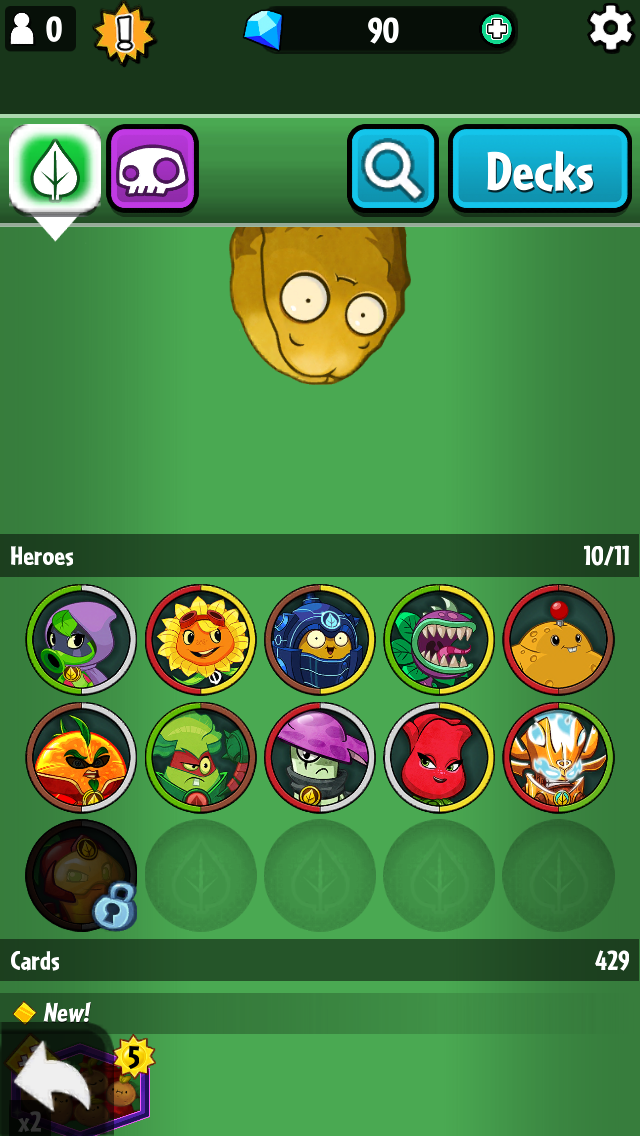Choose the blue armored Wall-Knight hero
This screenshot has height=1136, width=640.
pyautogui.click(x=320, y=640)
